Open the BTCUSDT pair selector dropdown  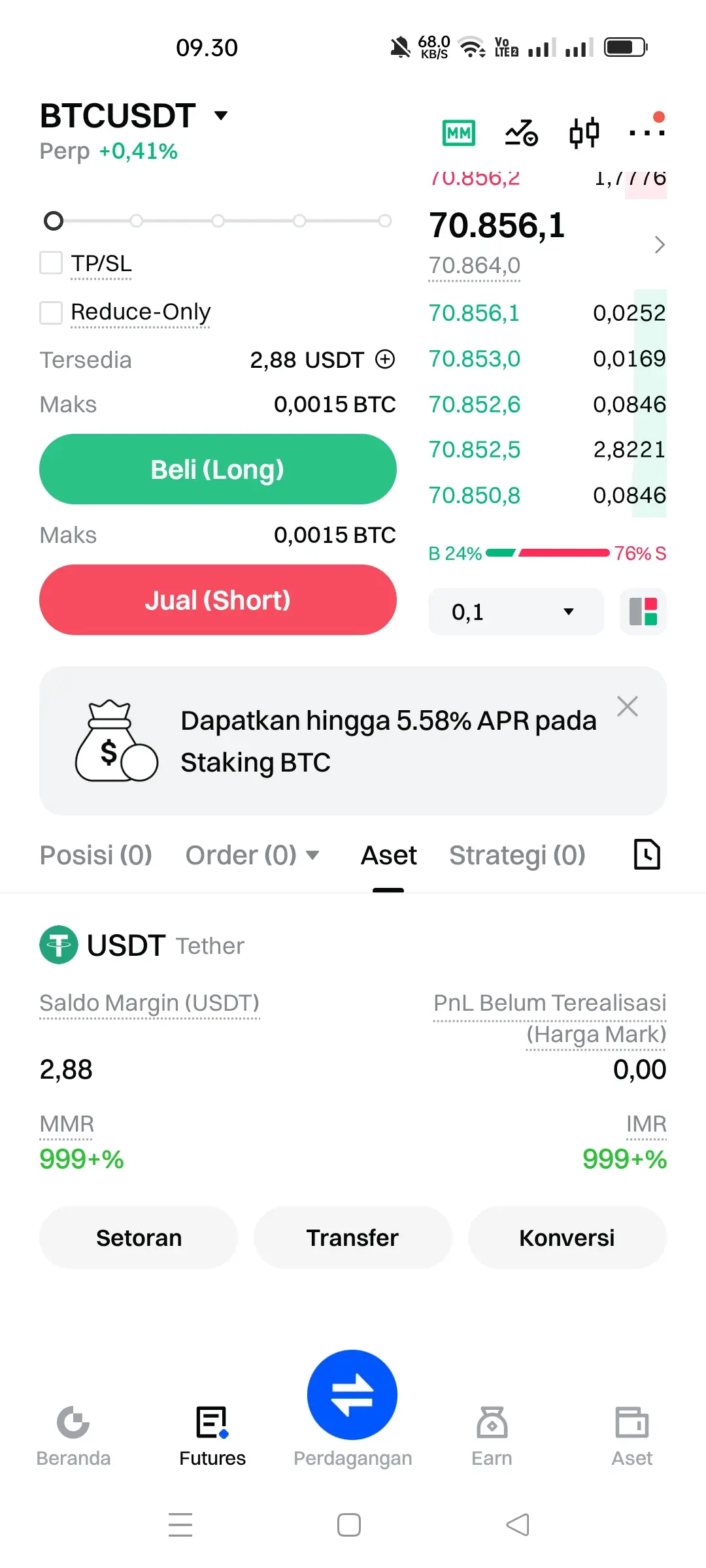tap(220, 116)
